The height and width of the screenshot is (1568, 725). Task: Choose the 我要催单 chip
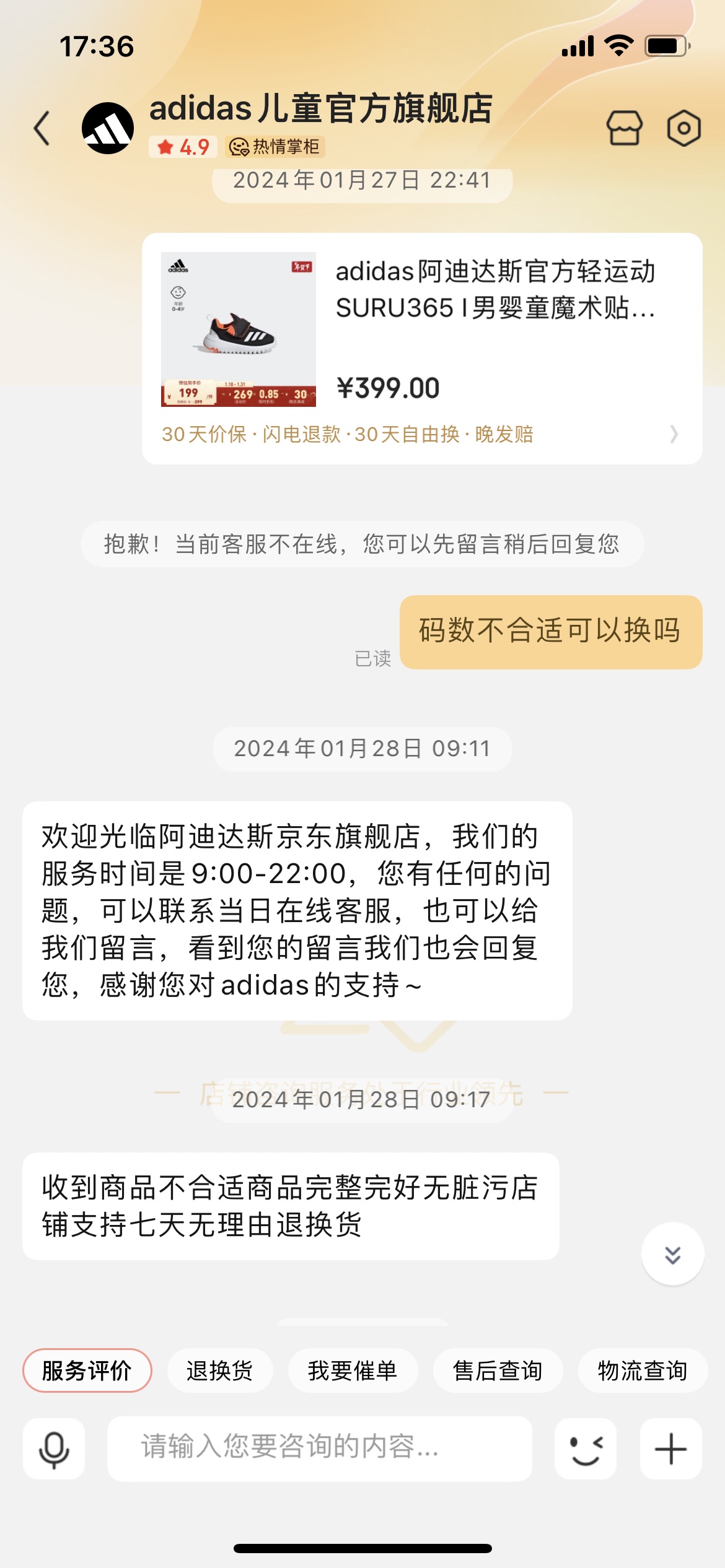tap(352, 1370)
